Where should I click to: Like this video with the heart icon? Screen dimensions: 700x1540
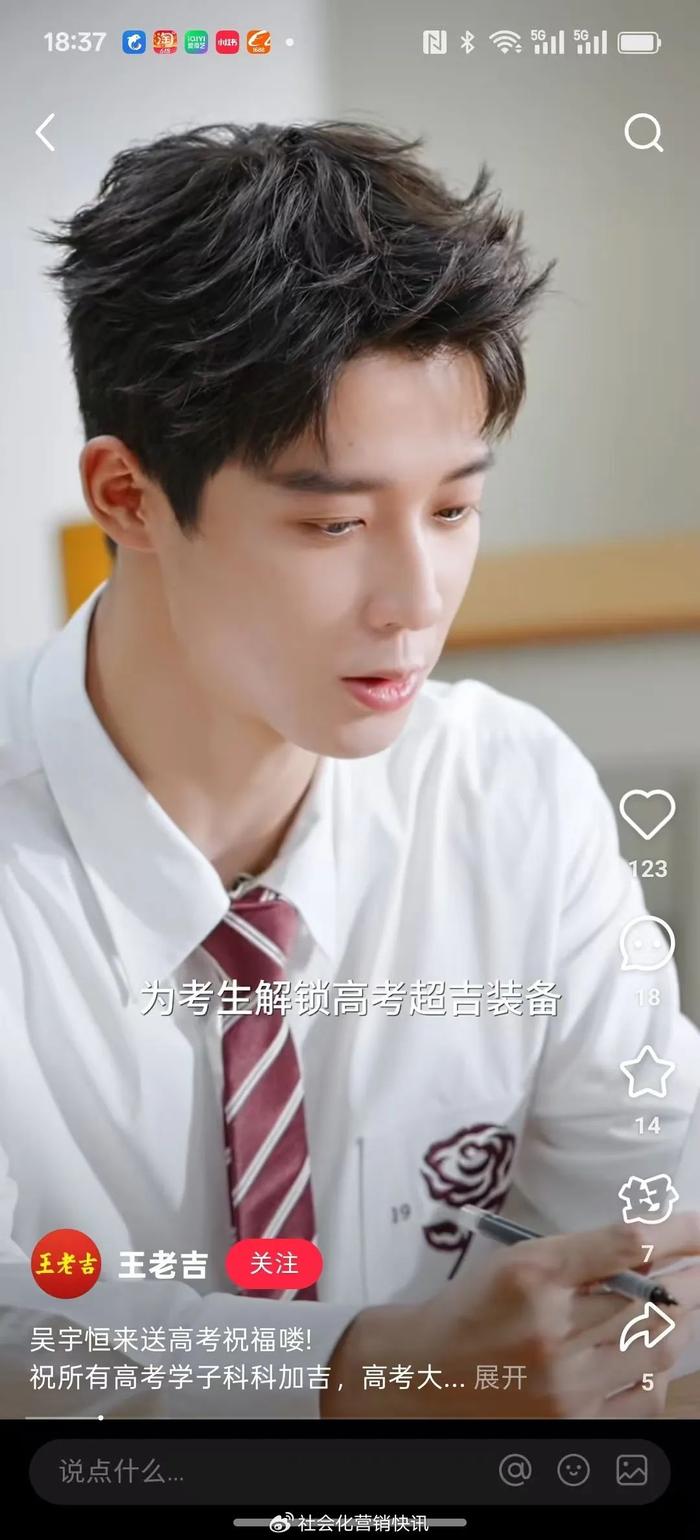(647, 814)
